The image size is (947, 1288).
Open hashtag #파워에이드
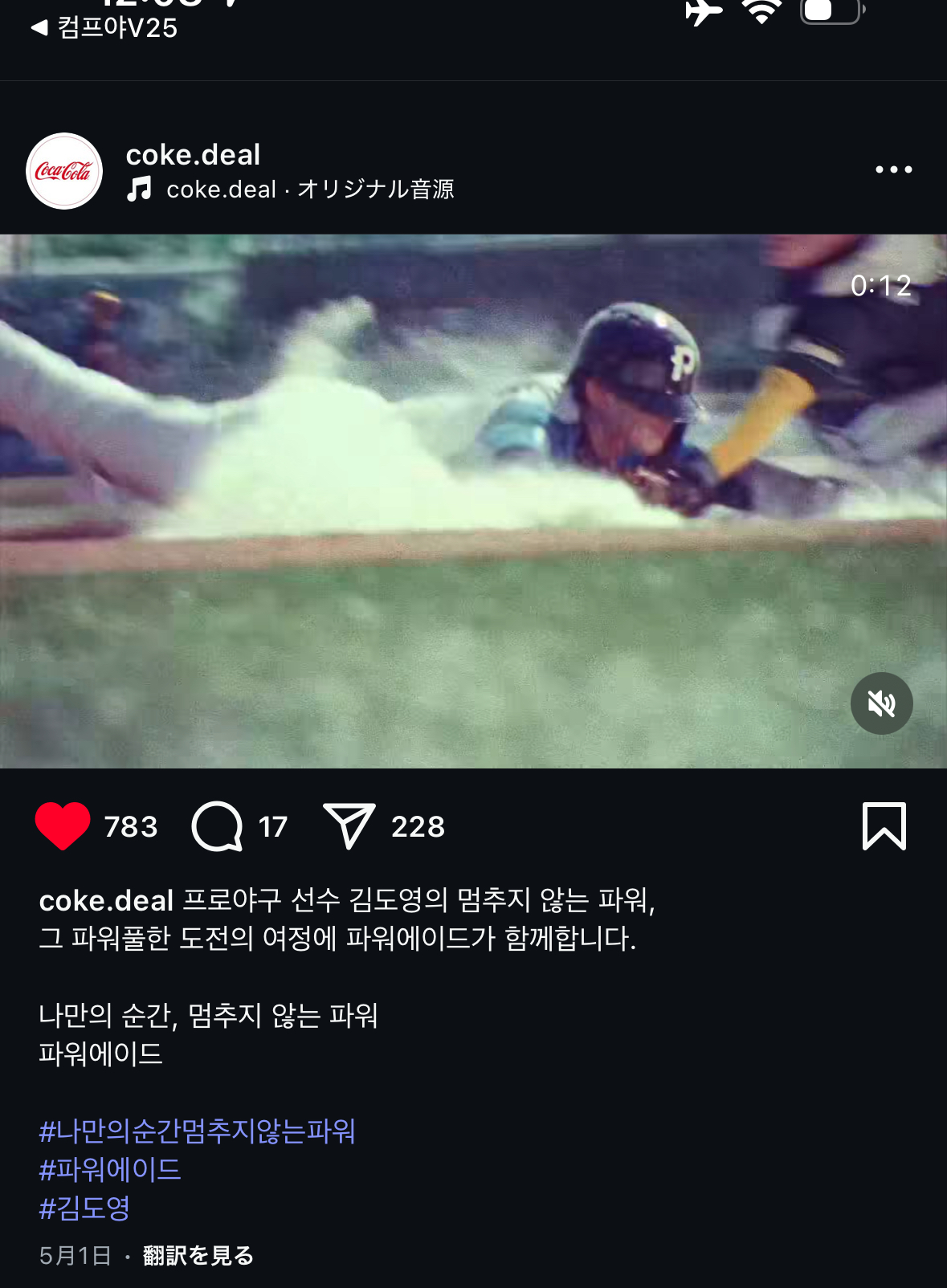(x=110, y=1170)
